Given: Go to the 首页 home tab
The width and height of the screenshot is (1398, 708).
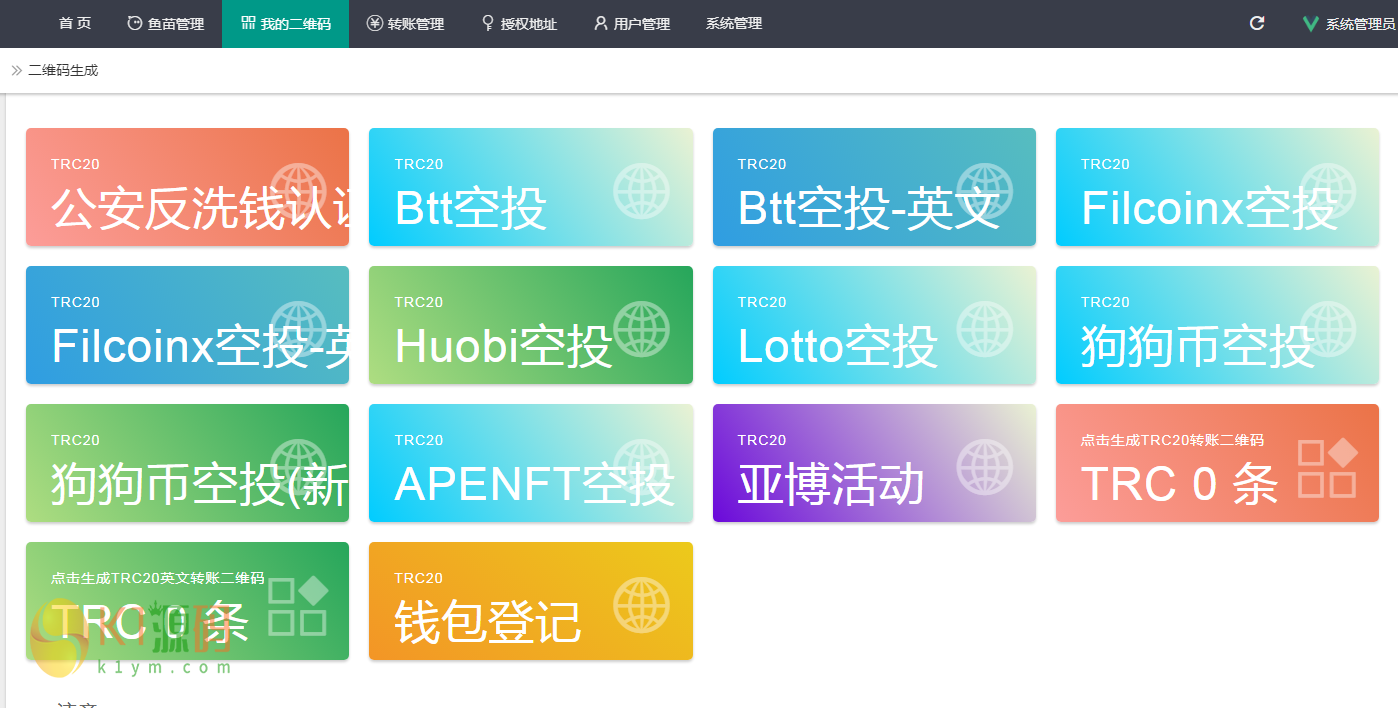Looking at the screenshot, I should 75,23.
